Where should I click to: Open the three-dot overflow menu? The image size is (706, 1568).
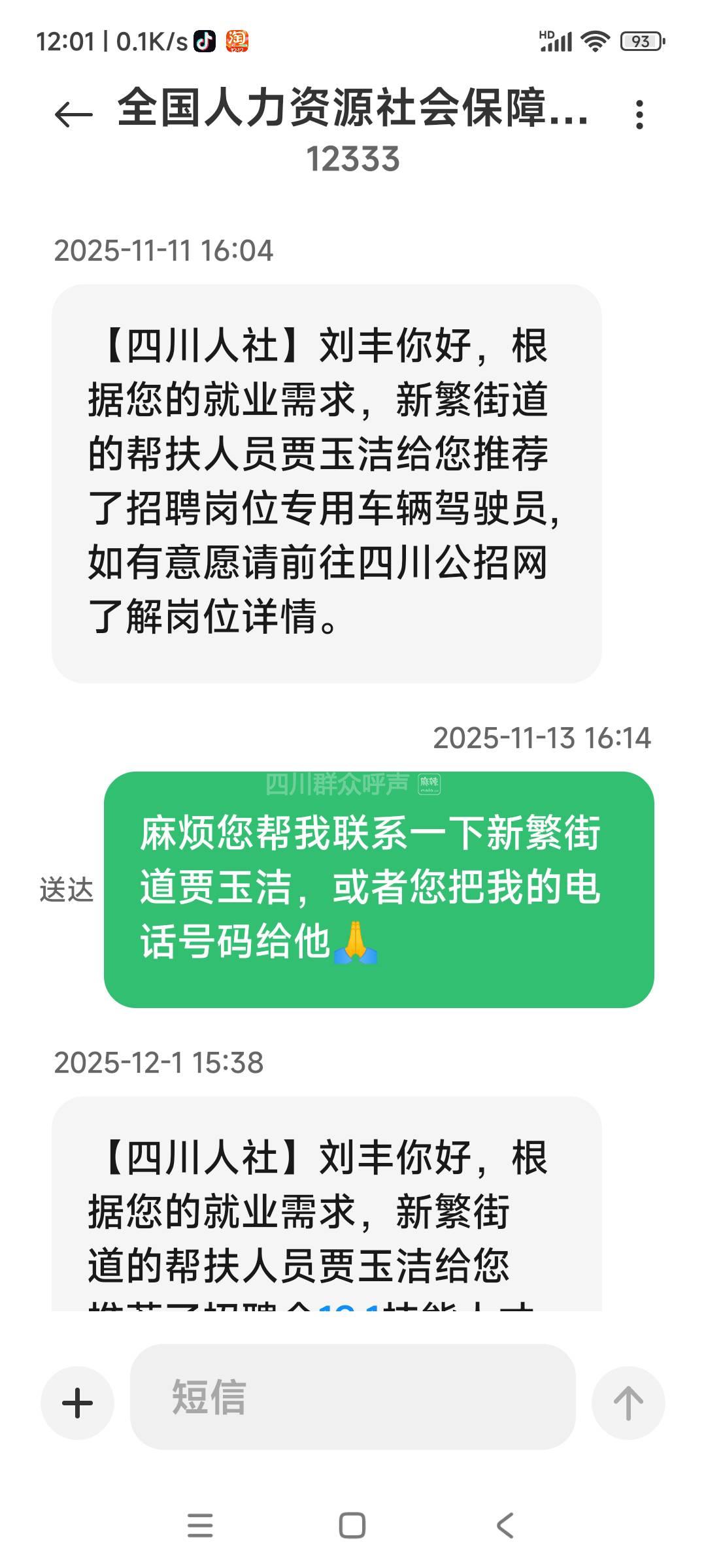tap(639, 115)
